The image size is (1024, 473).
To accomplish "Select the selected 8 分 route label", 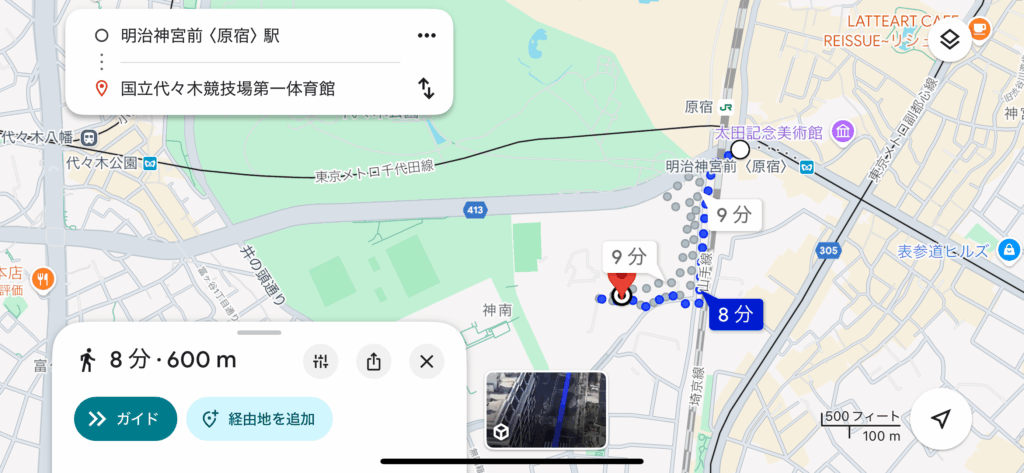I will (x=735, y=316).
